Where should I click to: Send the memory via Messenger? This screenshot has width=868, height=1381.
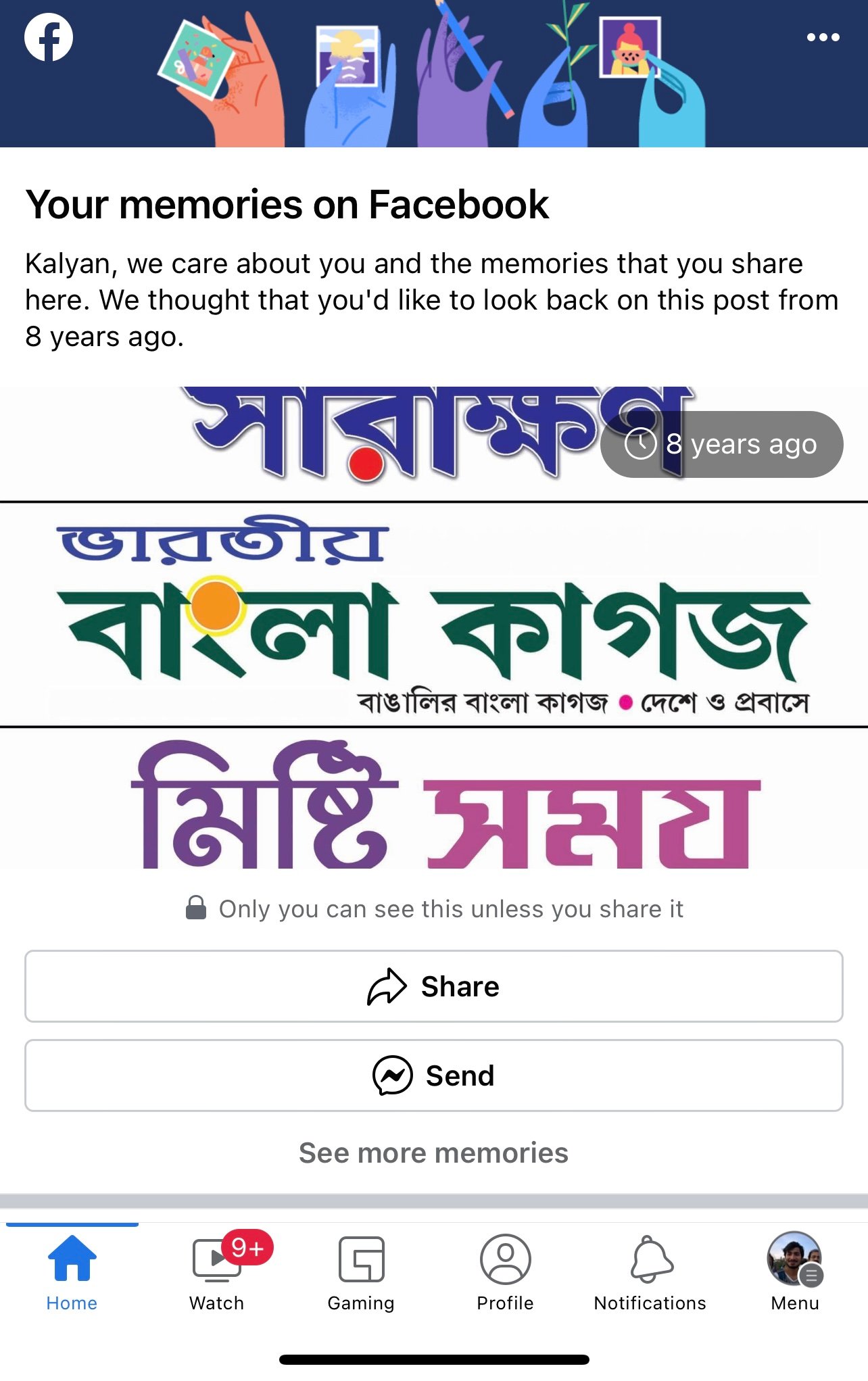(x=434, y=1075)
